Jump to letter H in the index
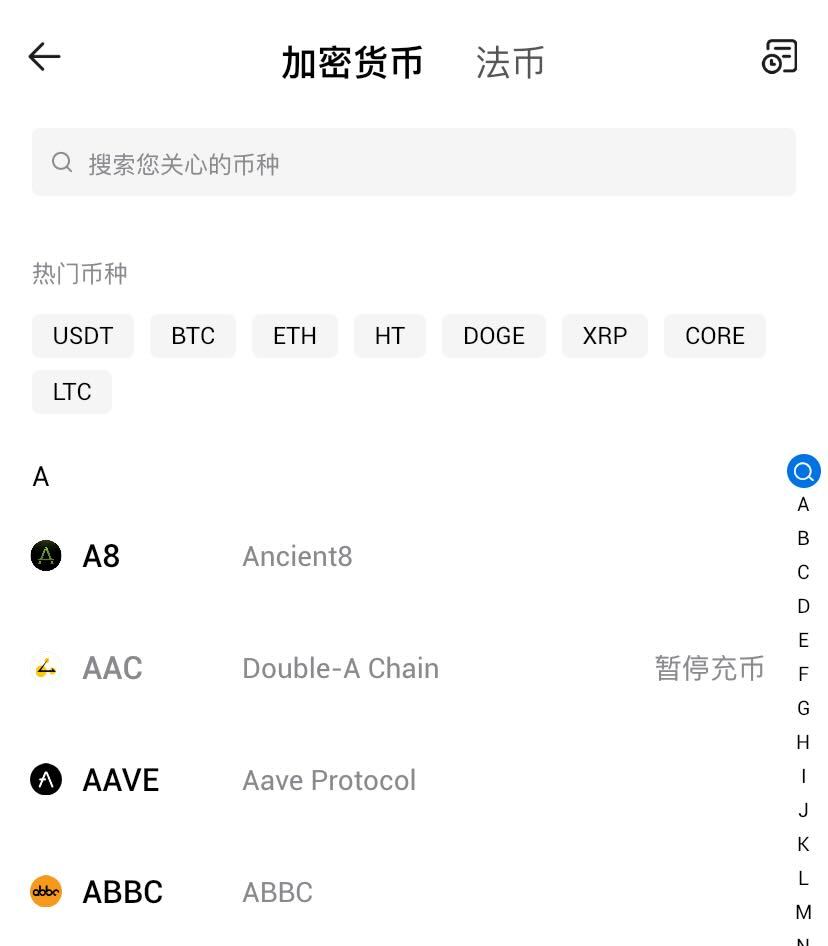Viewport: 828px width, 946px height. [803, 742]
